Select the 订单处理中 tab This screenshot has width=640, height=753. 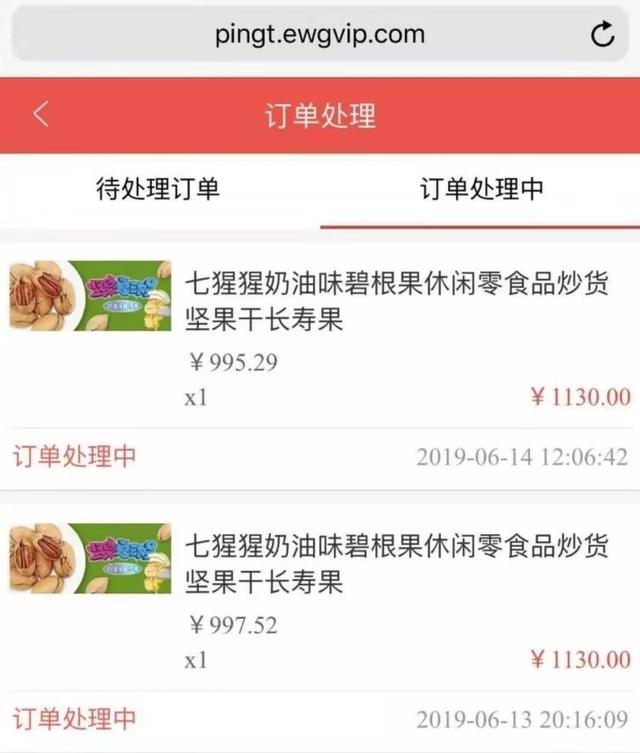pyautogui.click(x=481, y=190)
